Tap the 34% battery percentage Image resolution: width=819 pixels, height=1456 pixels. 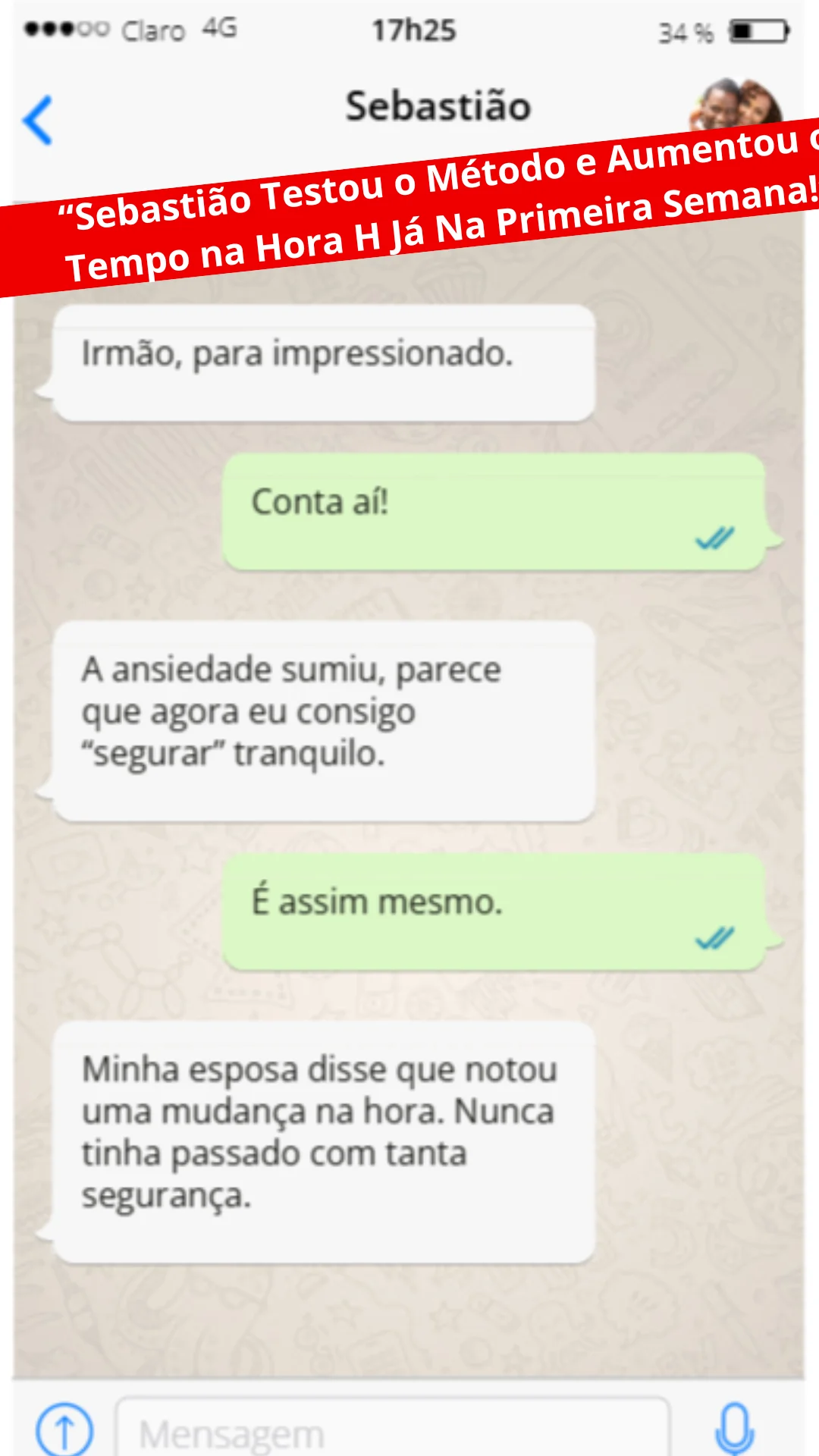coord(686,32)
